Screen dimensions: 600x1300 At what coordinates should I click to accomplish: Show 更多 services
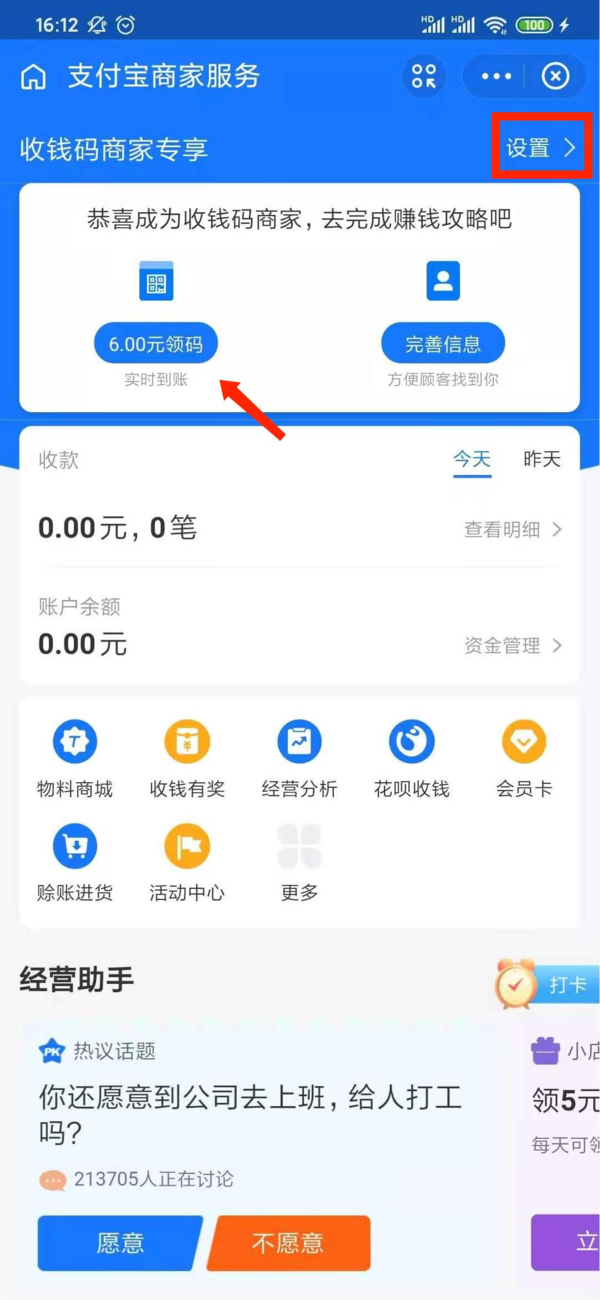(x=299, y=862)
